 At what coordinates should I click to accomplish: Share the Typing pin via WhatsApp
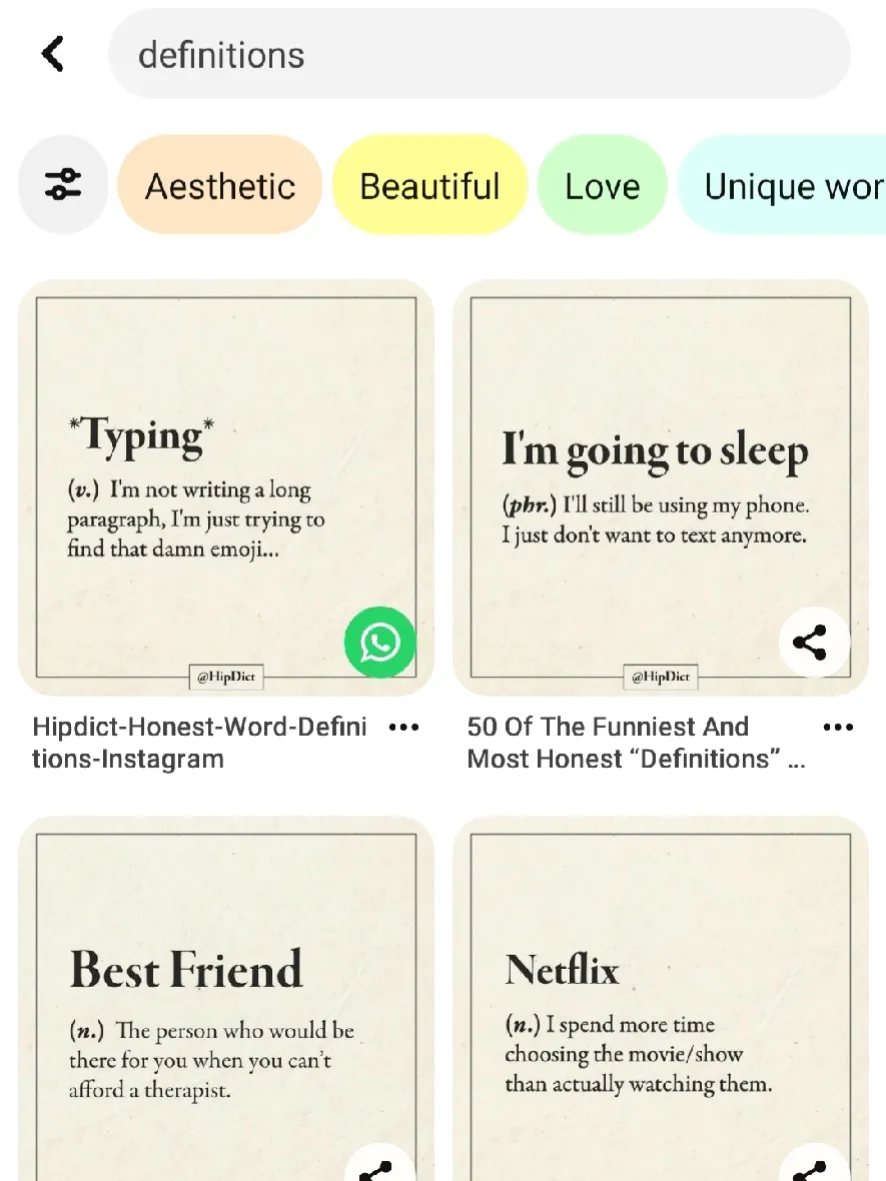(x=379, y=642)
